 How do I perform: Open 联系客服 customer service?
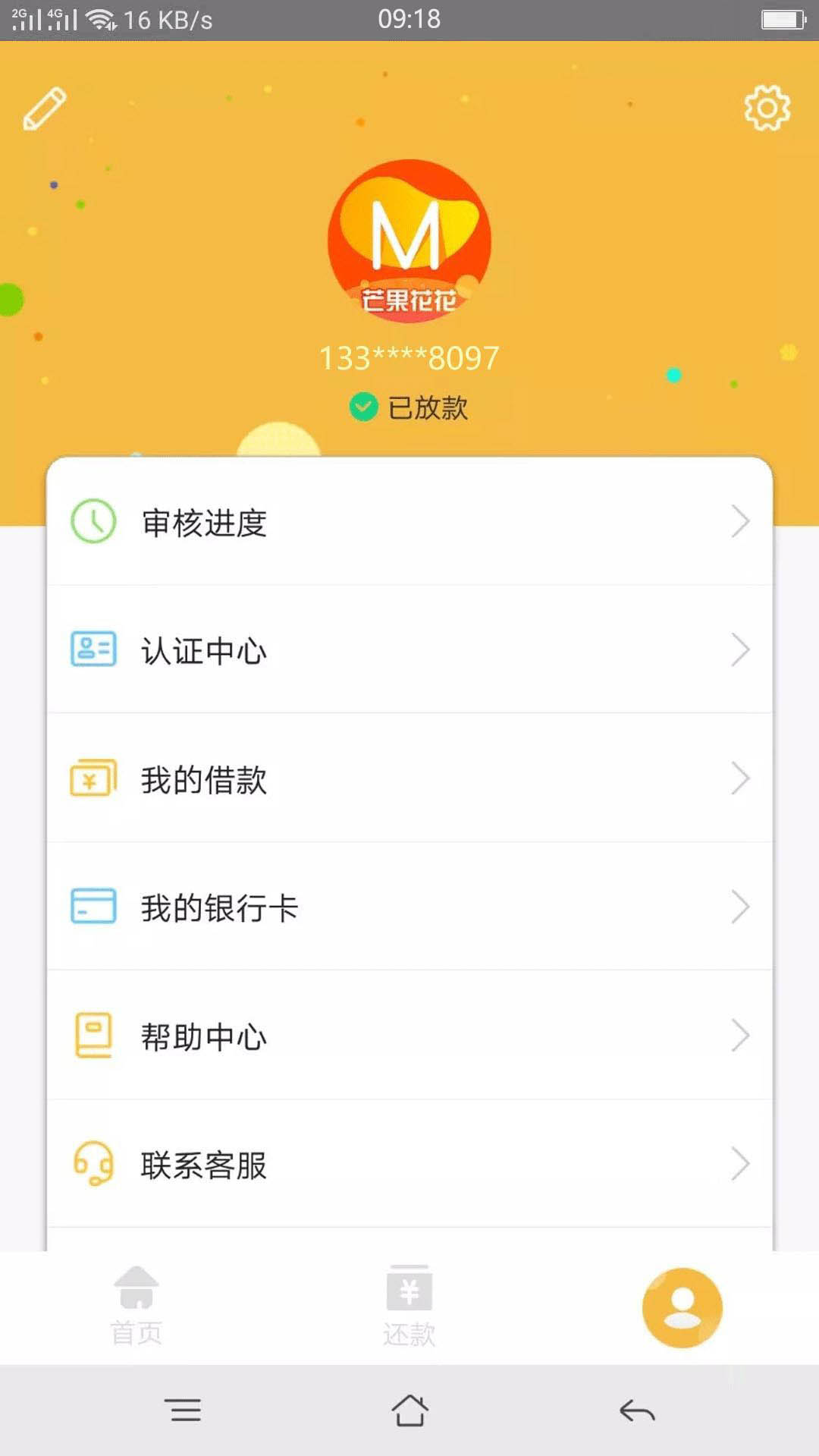click(x=409, y=1164)
